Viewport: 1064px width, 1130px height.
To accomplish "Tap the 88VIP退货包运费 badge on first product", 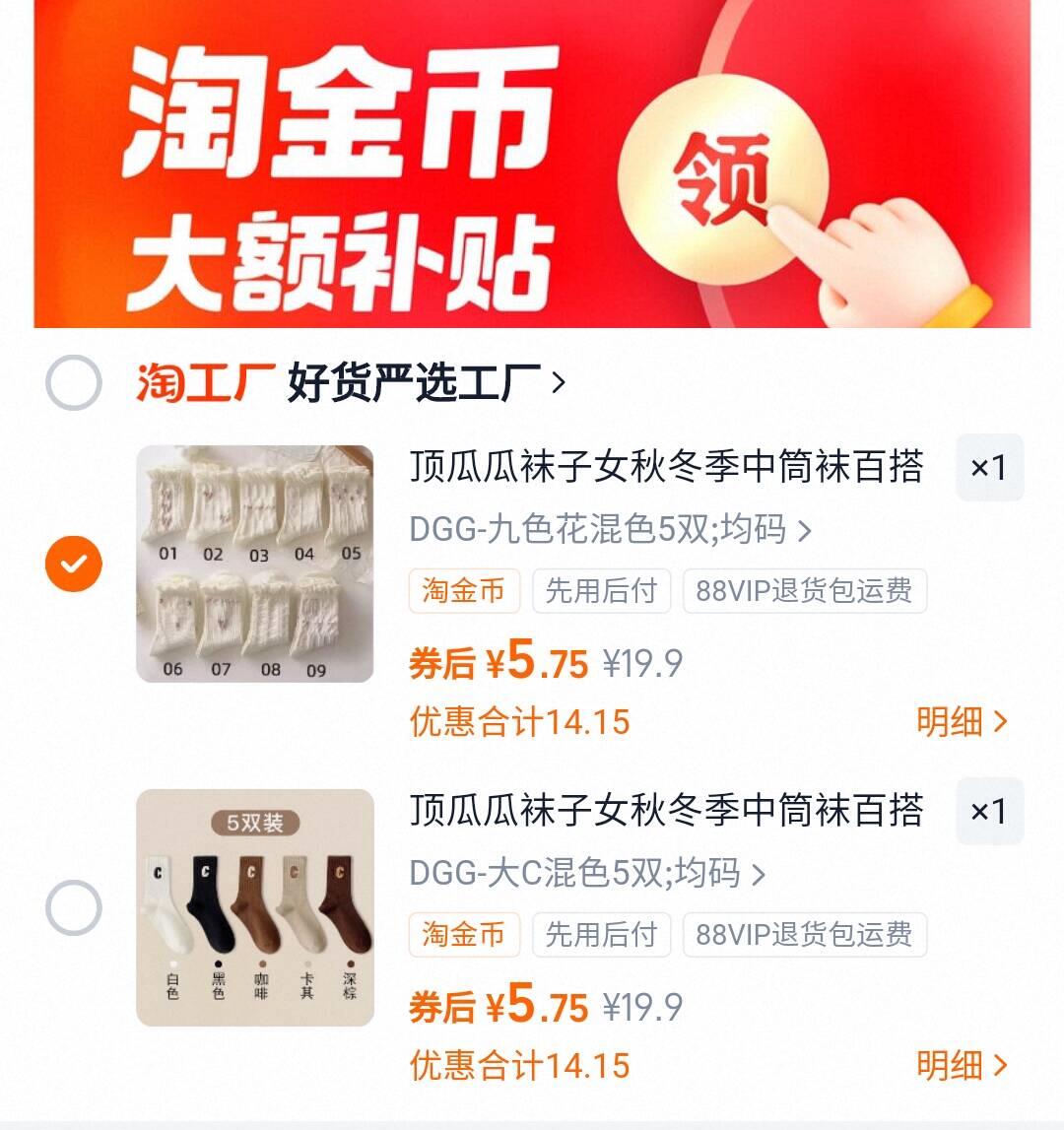I will [x=804, y=591].
